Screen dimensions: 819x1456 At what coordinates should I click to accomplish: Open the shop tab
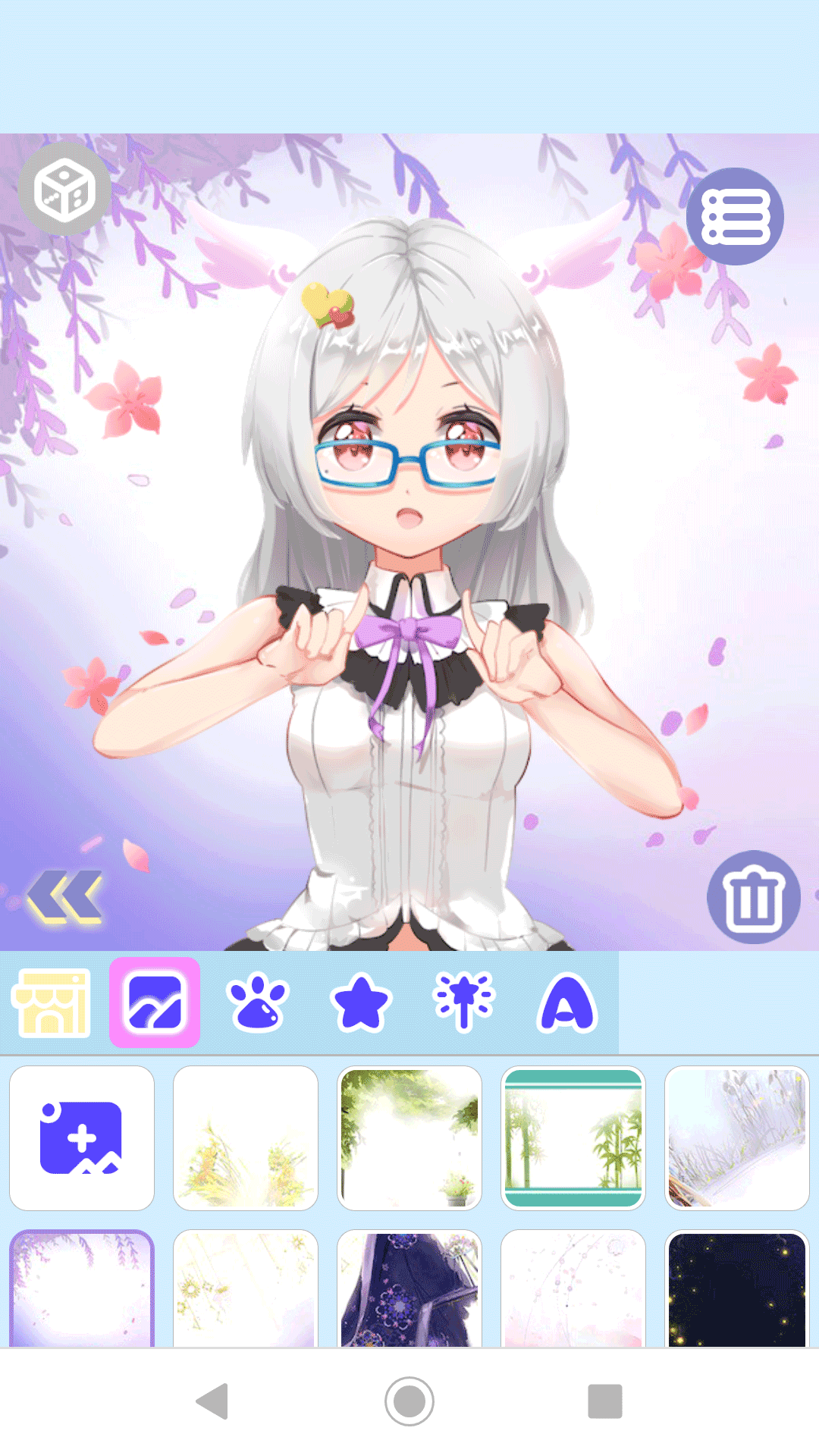coord(52,1003)
